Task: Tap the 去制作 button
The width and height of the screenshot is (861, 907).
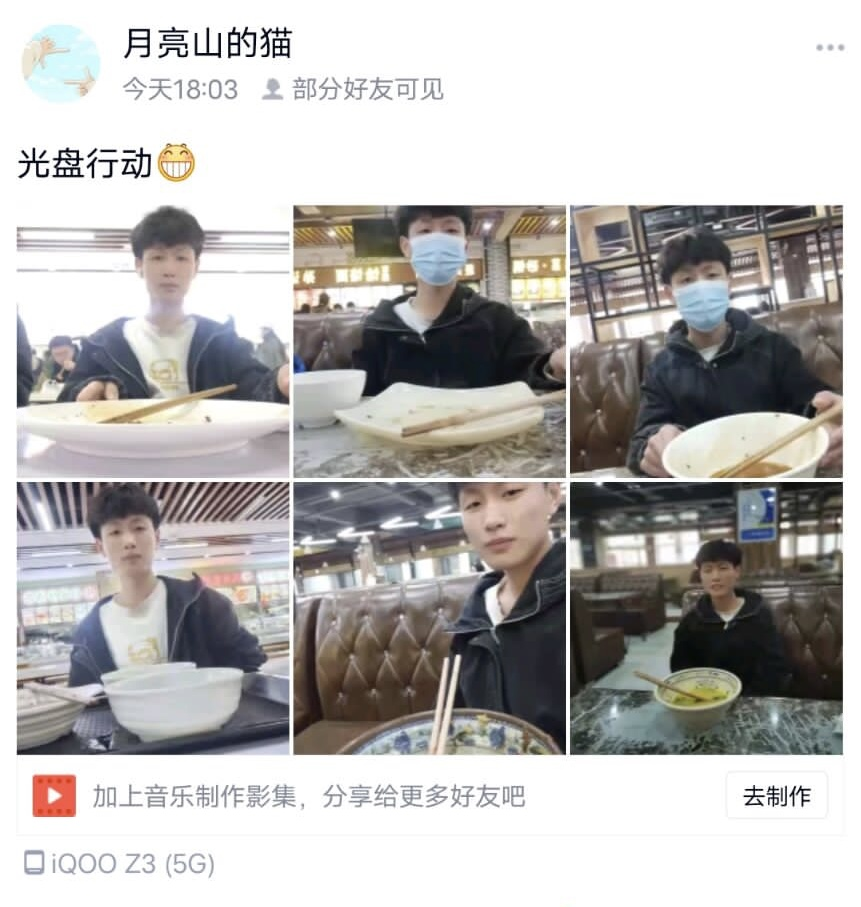Action: (776, 796)
